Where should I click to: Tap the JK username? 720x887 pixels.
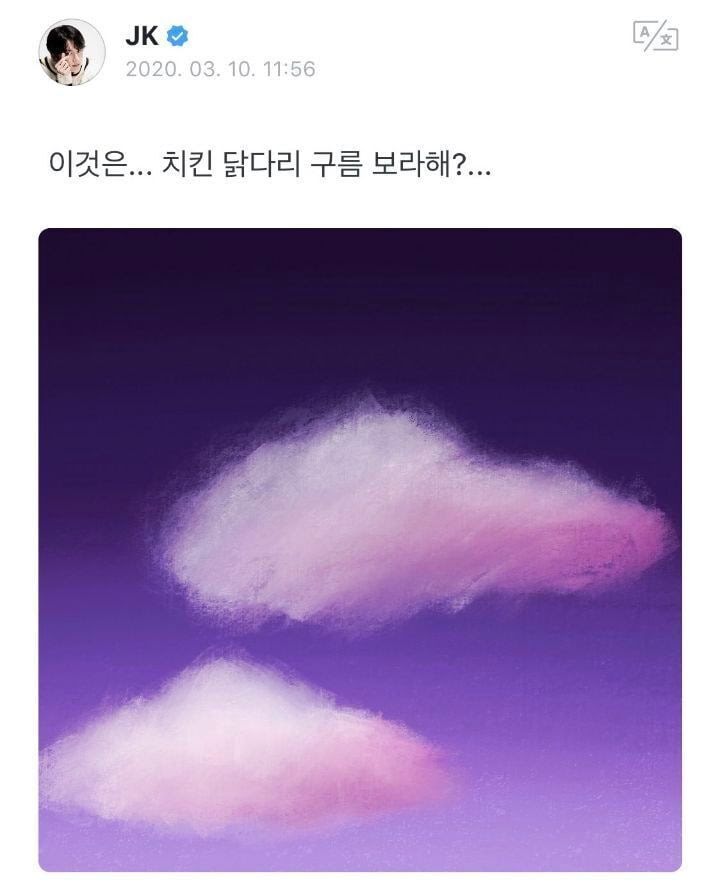(x=141, y=38)
